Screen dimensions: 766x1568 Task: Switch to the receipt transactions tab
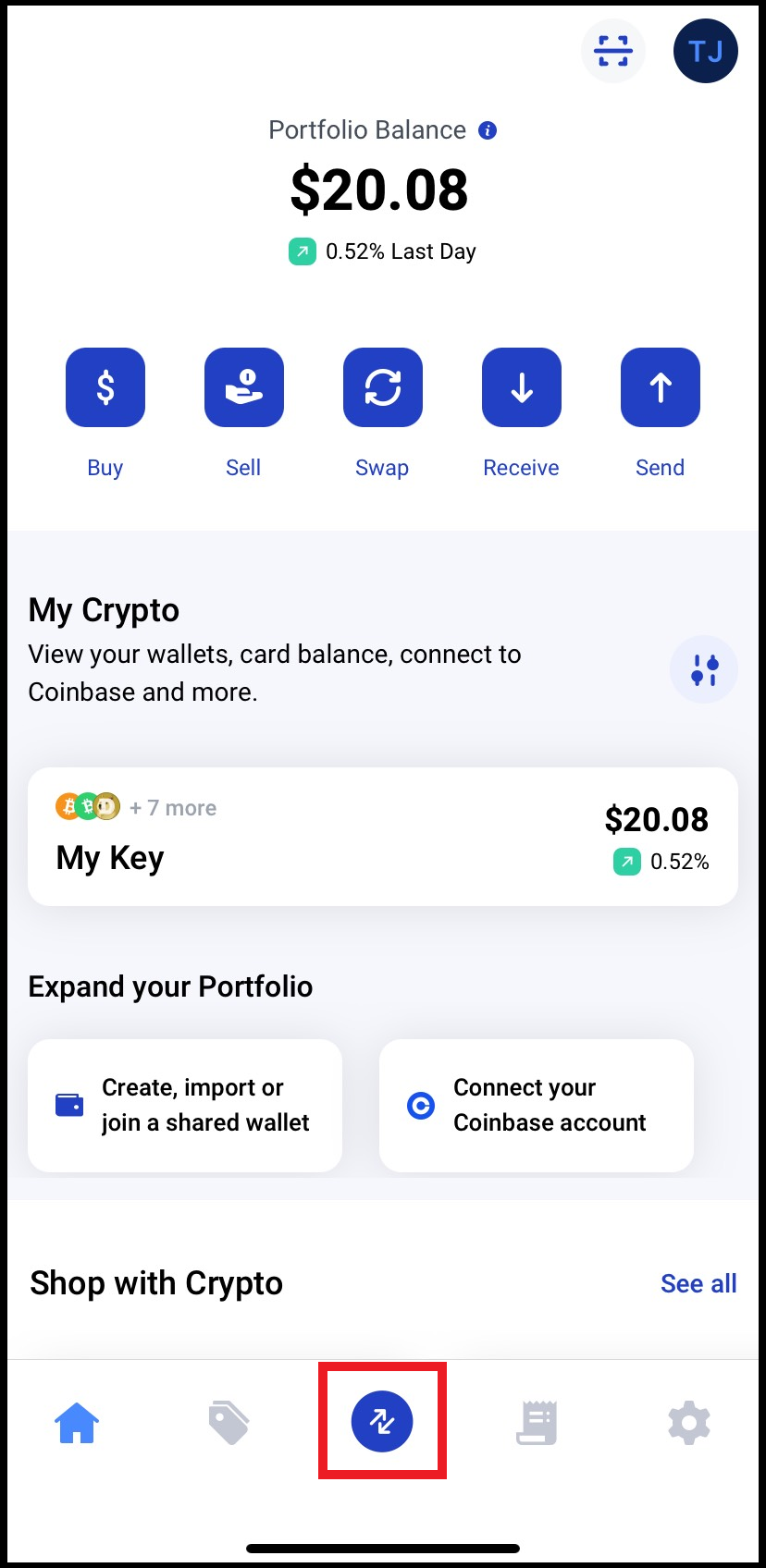537,1422
